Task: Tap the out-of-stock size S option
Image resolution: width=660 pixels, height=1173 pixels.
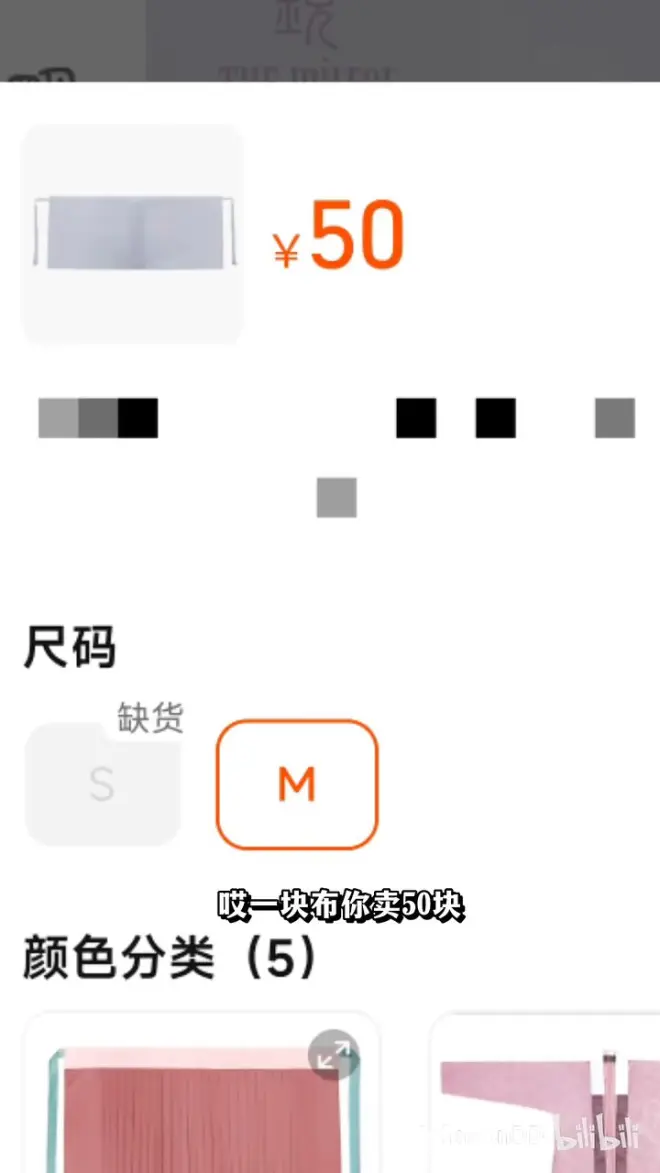Action: [102, 785]
